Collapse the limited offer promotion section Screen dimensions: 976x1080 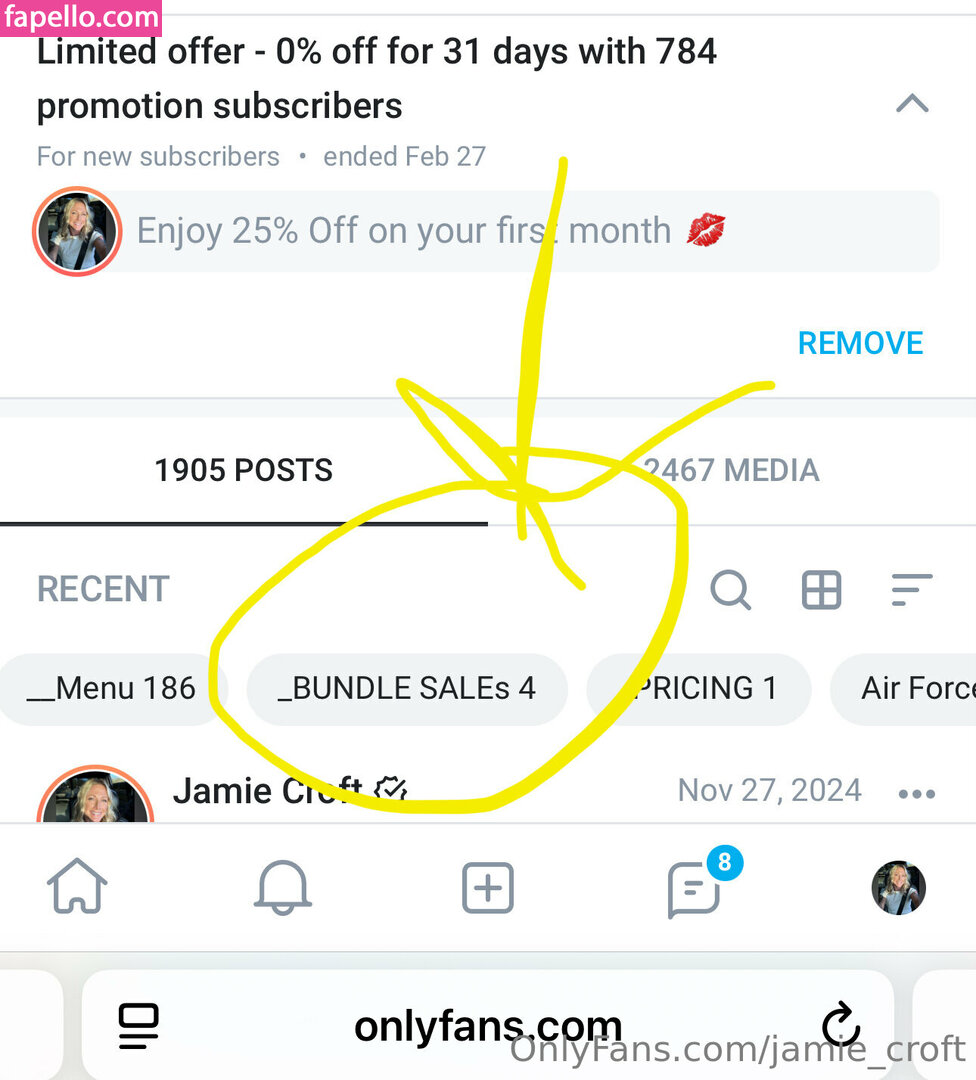(x=911, y=103)
